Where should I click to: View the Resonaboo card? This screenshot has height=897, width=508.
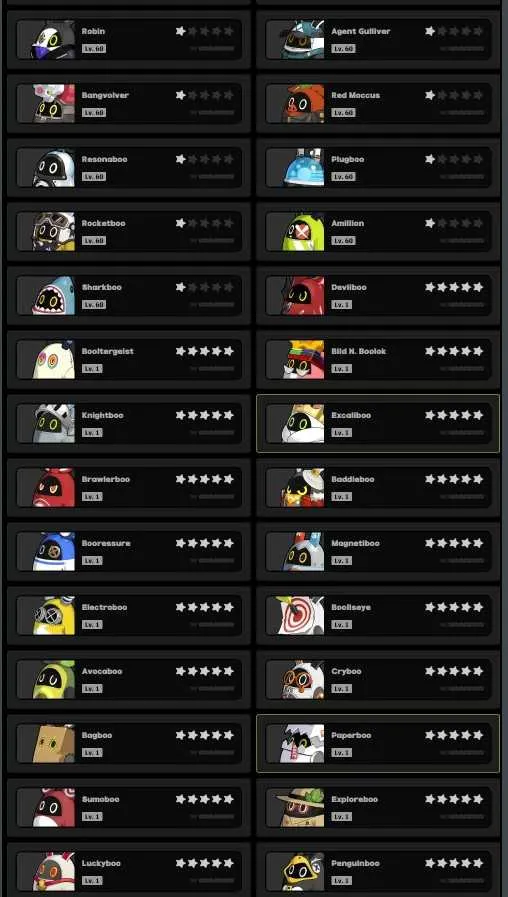pyautogui.click(x=129, y=168)
